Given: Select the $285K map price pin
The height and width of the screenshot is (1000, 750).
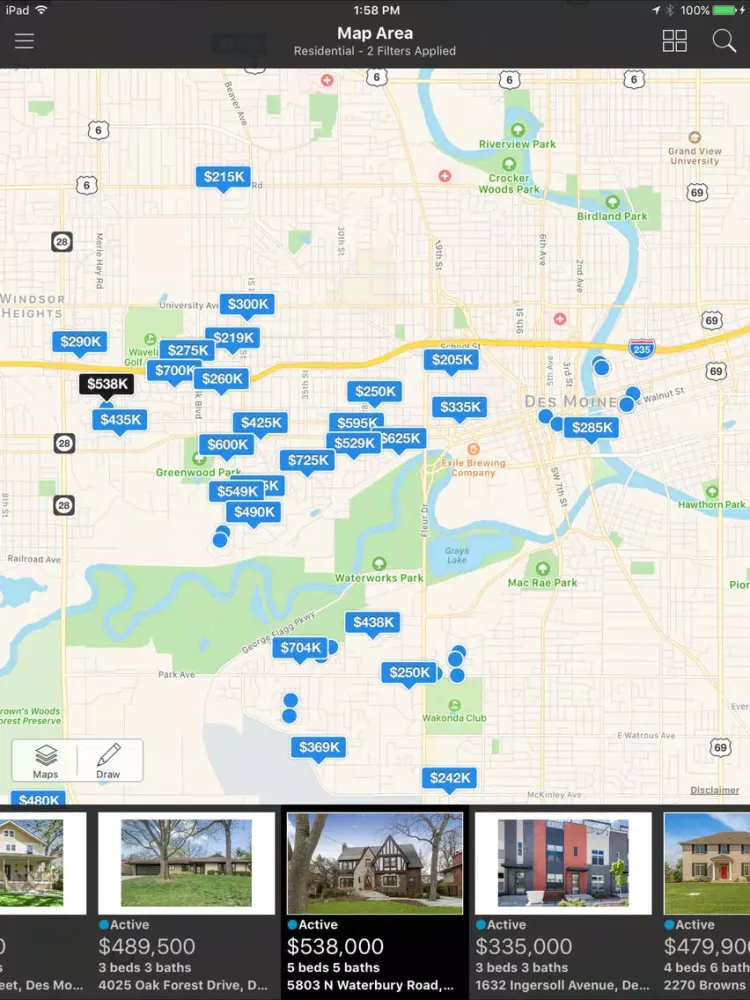Looking at the screenshot, I should 591,428.
